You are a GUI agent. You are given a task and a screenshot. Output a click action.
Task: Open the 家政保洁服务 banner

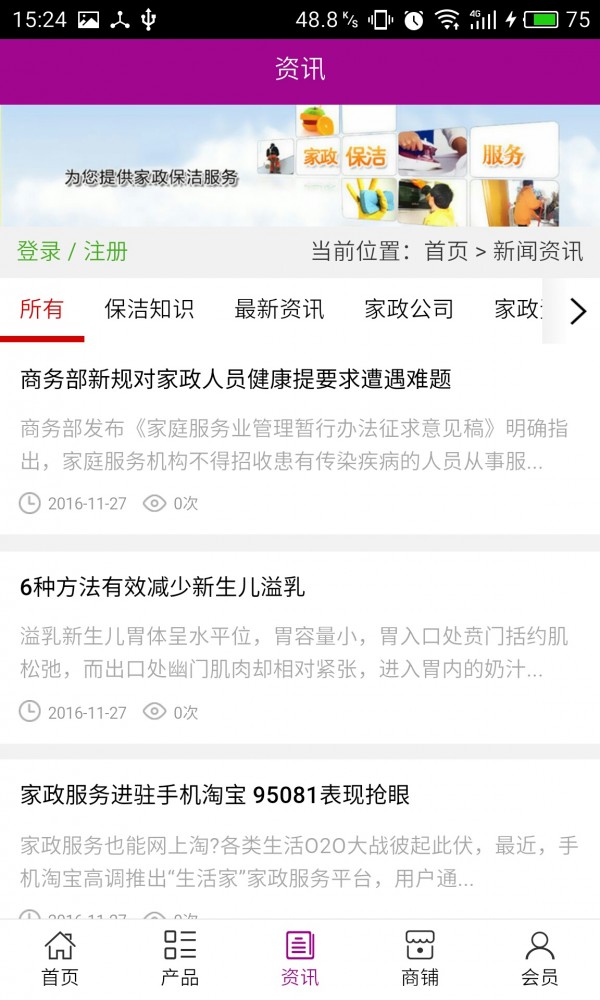pyautogui.click(x=300, y=166)
